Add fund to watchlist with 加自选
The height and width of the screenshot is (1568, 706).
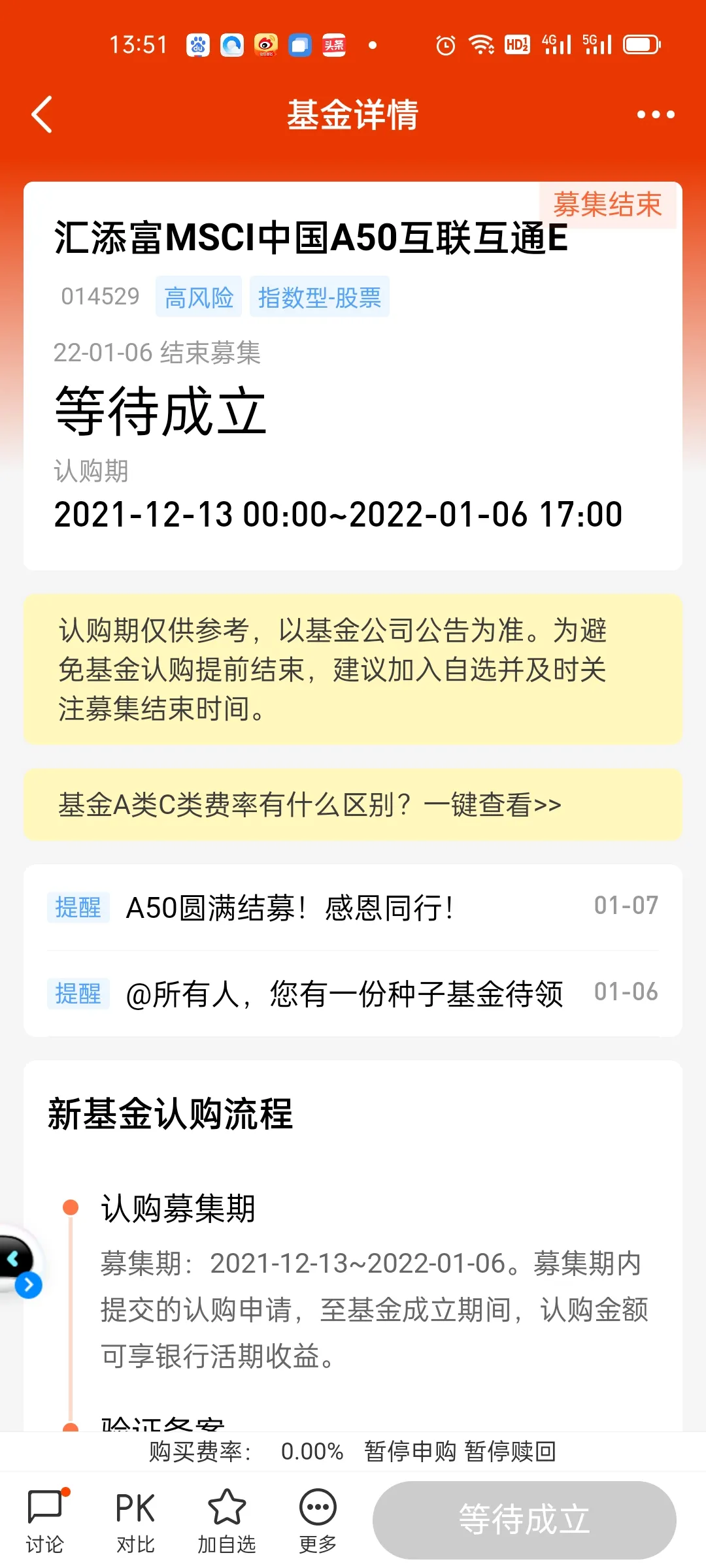226,1520
